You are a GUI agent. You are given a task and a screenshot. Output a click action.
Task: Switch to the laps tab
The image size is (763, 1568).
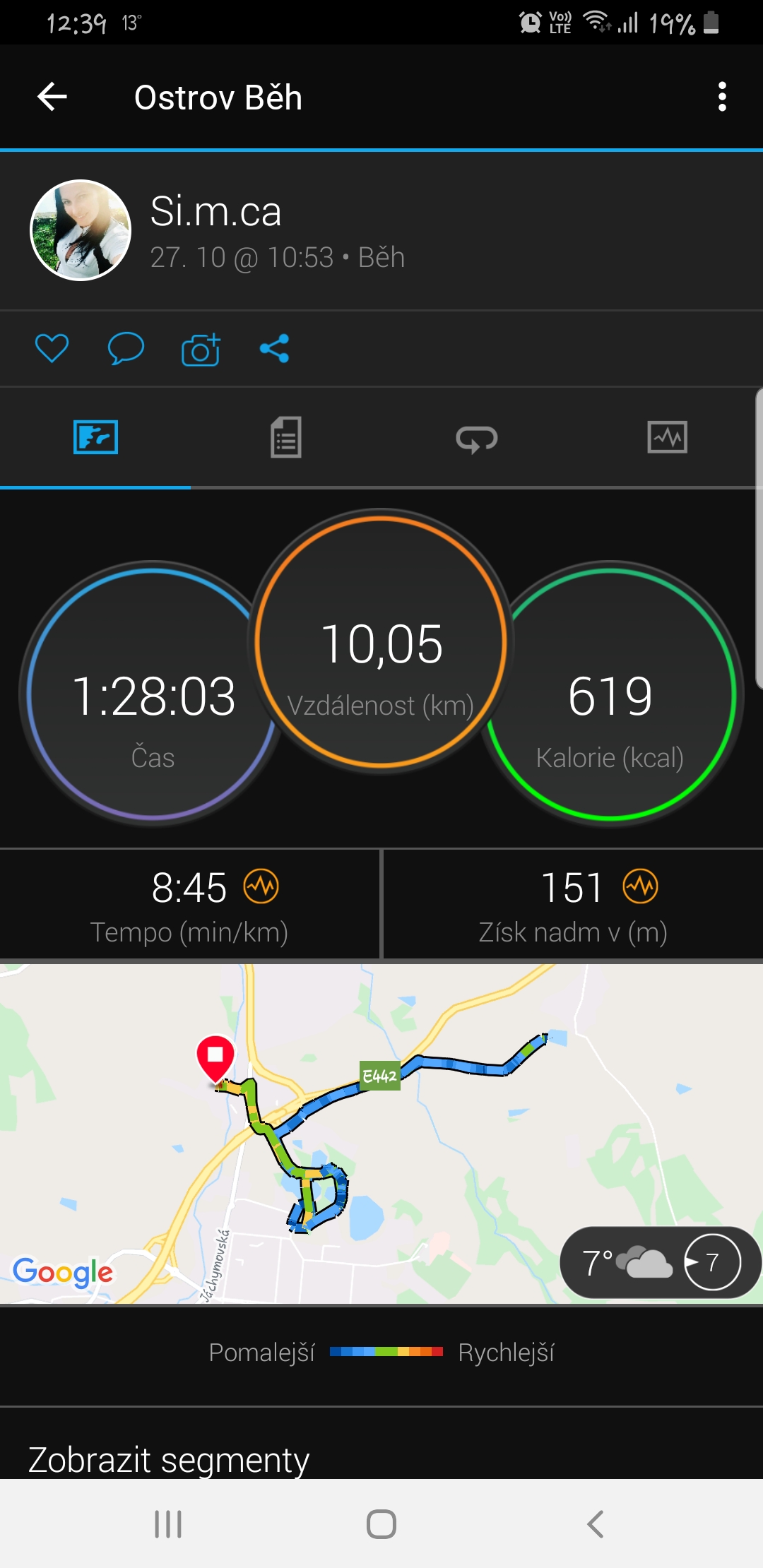click(x=477, y=439)
